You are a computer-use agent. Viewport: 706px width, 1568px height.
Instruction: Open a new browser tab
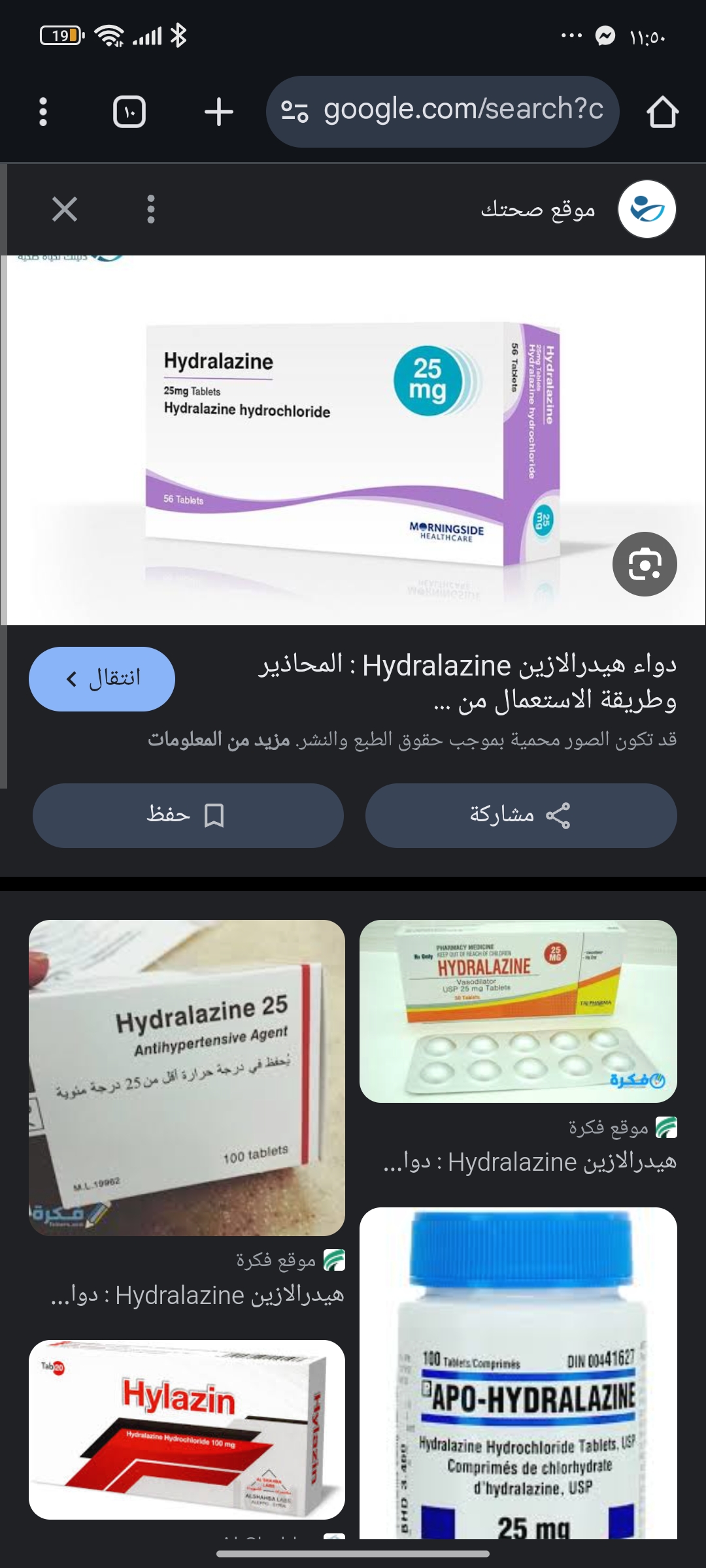(x=218, y=112)
